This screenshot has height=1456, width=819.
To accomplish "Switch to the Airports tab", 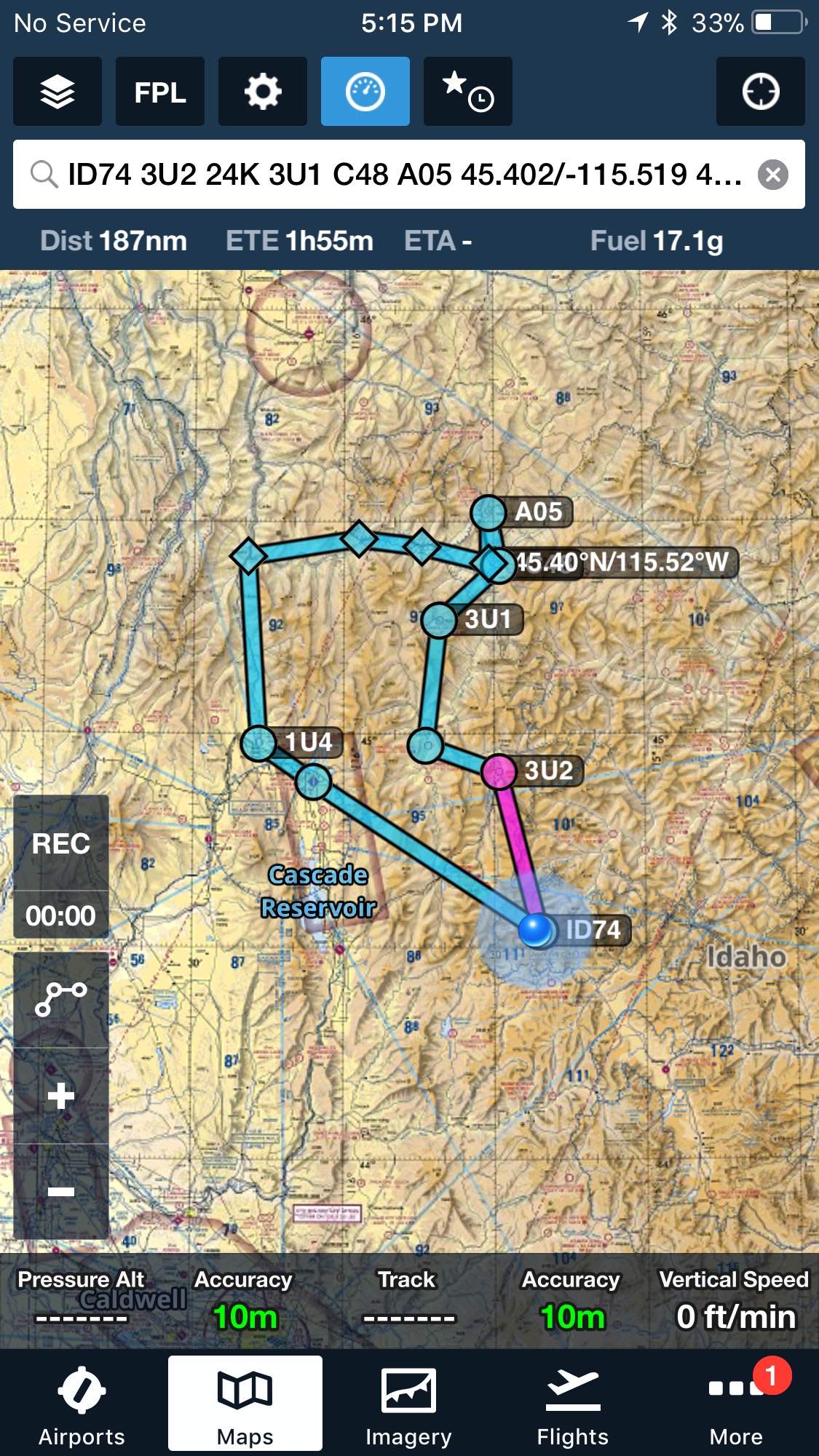I will pyautogui.click(x=82, y=1404).
